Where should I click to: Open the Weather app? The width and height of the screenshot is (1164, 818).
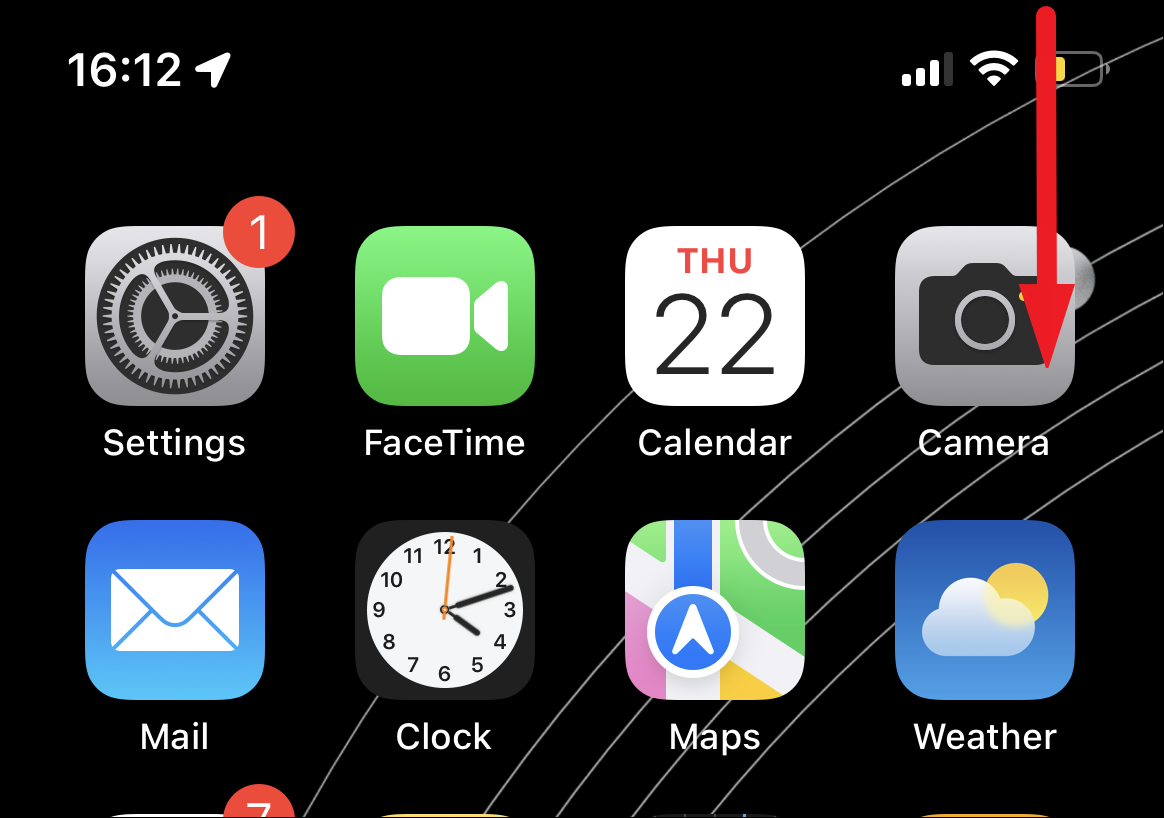pyautogui.click(x=985, y=610)
